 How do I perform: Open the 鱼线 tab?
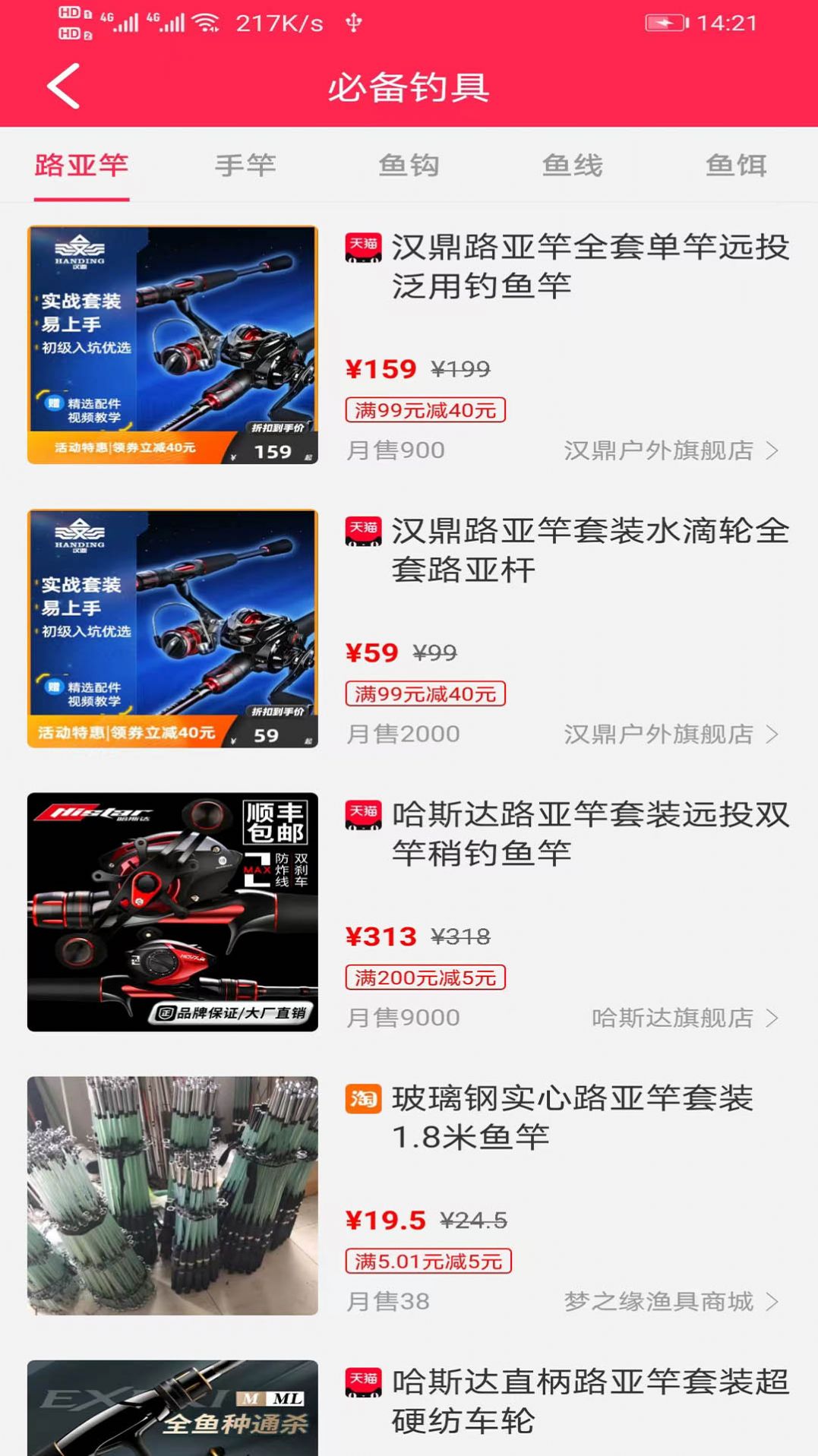coord(572,165)
